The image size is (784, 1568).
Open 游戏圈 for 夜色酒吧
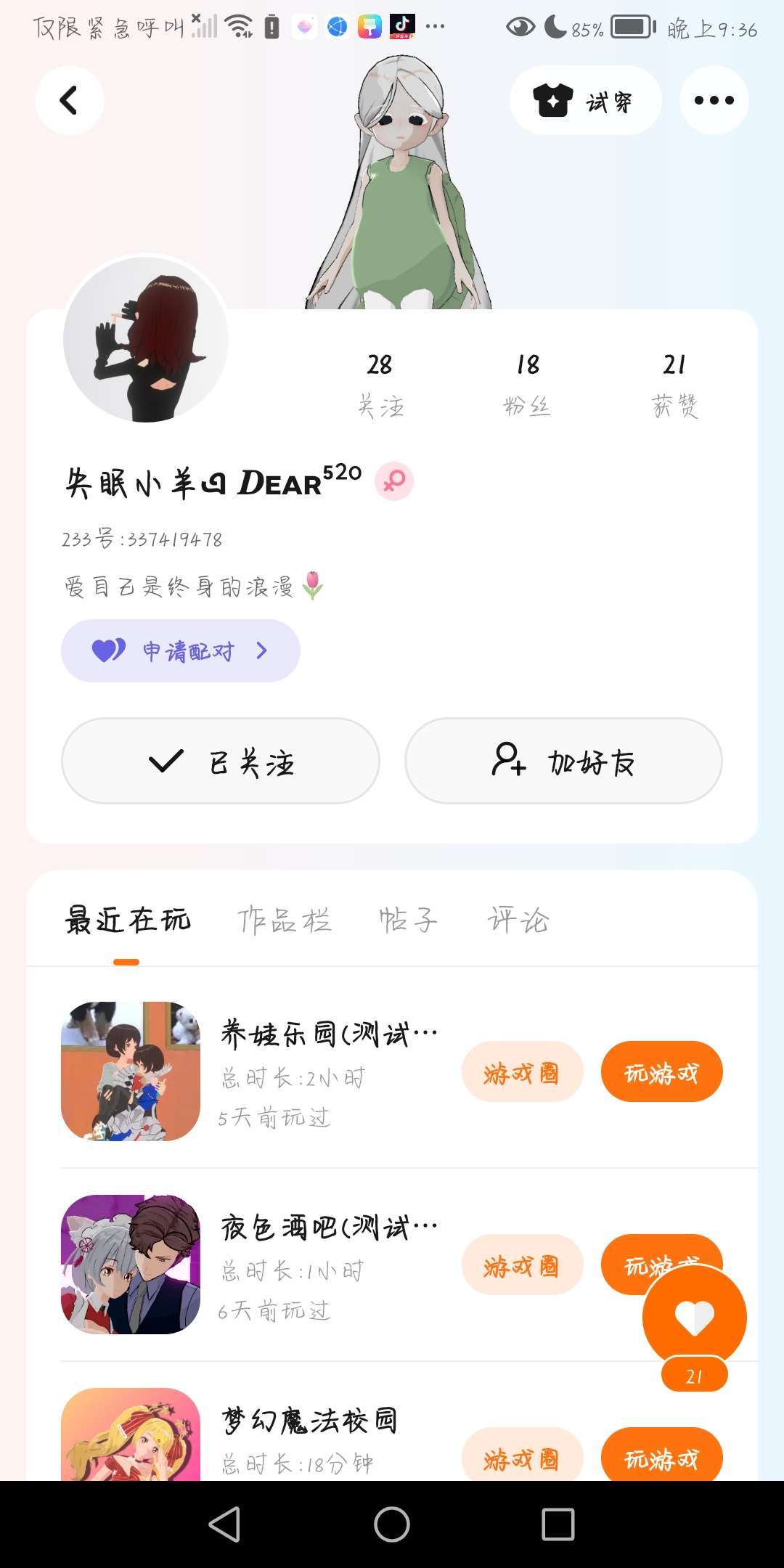tap(522, 1265)
